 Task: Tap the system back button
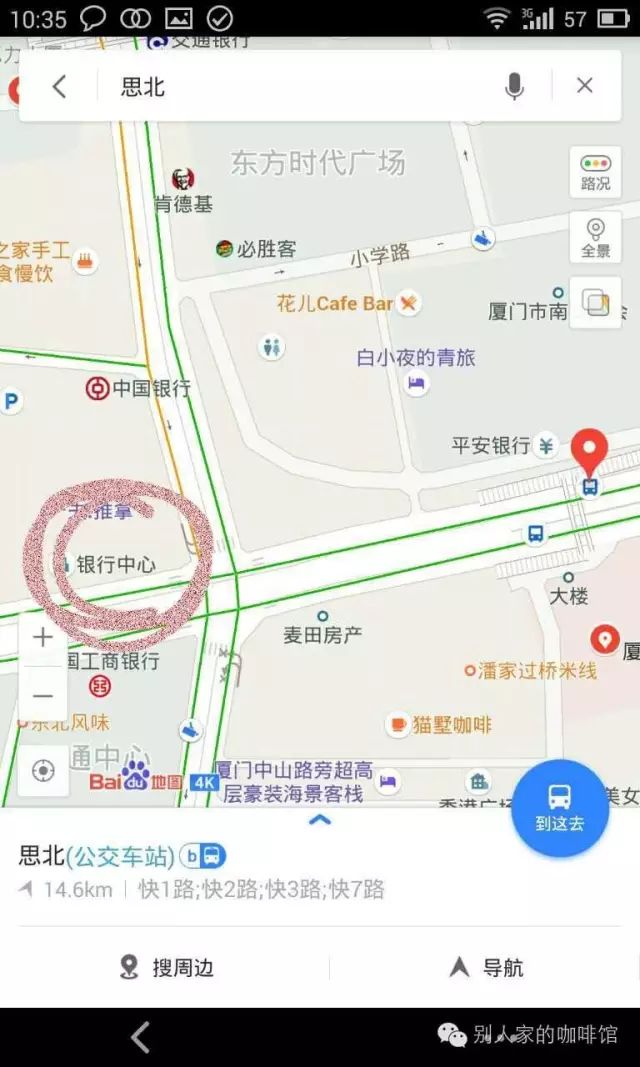point(140,1037)
